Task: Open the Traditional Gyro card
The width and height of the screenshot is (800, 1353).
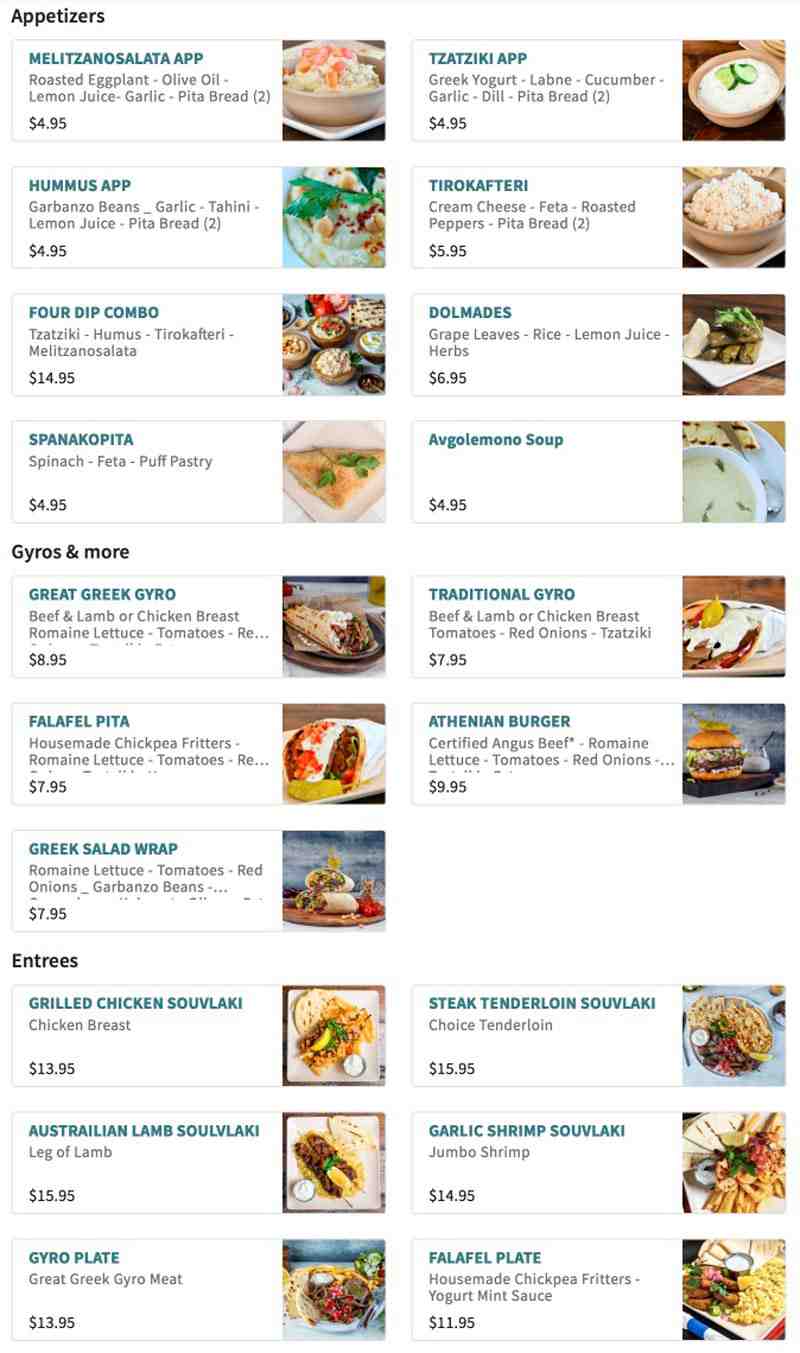Action: [598, 626]
